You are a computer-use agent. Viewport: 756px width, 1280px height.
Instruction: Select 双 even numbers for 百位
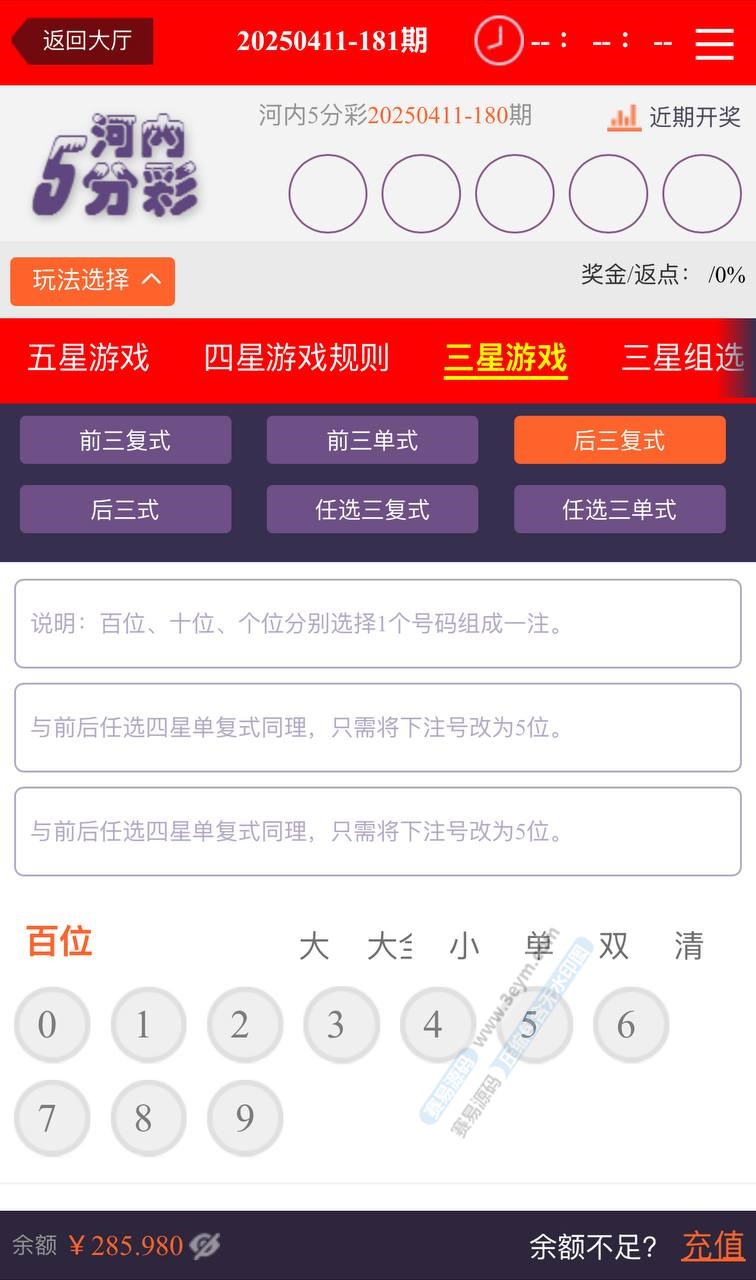[x=614, y=946]
